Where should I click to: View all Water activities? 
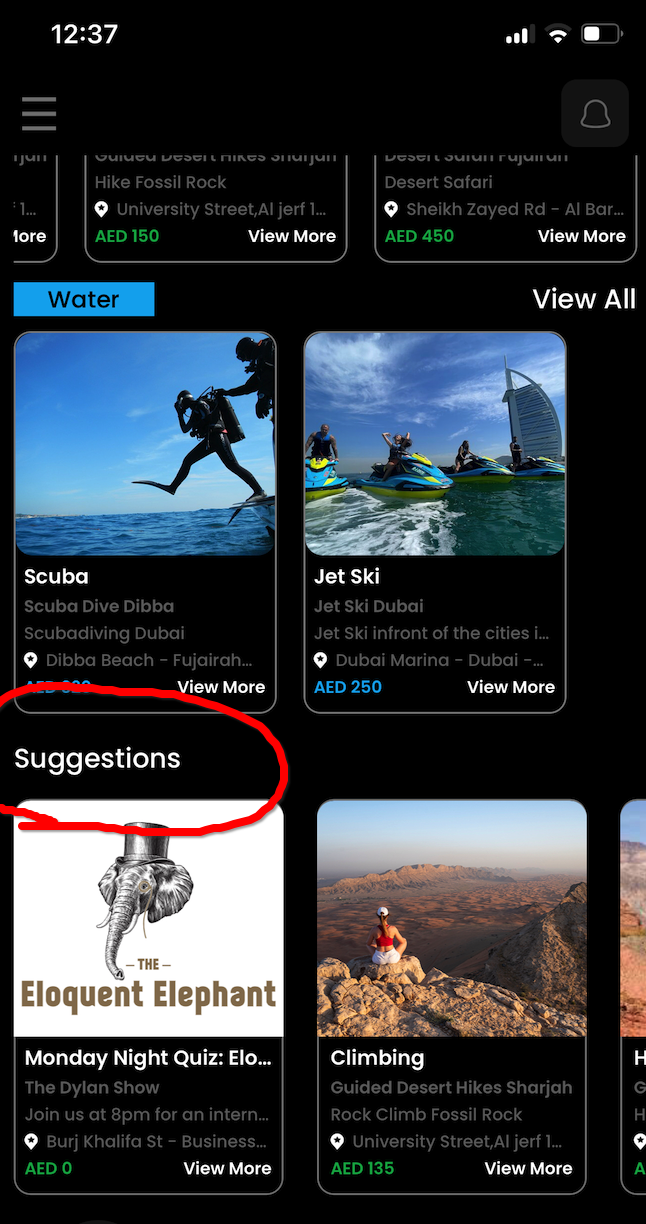pos(584,299)
